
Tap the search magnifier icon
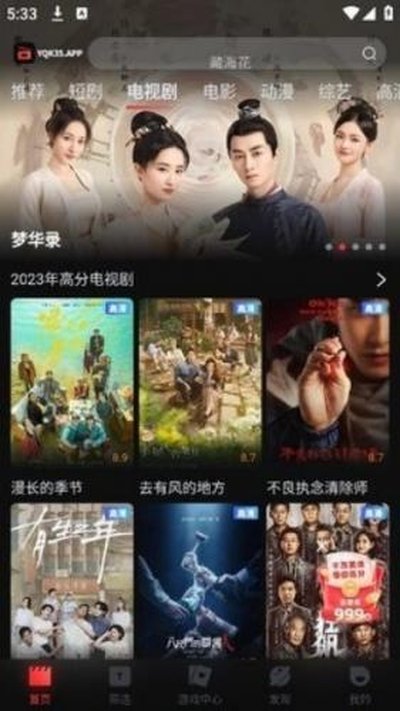pyautogui.click(x=369, y=54)
